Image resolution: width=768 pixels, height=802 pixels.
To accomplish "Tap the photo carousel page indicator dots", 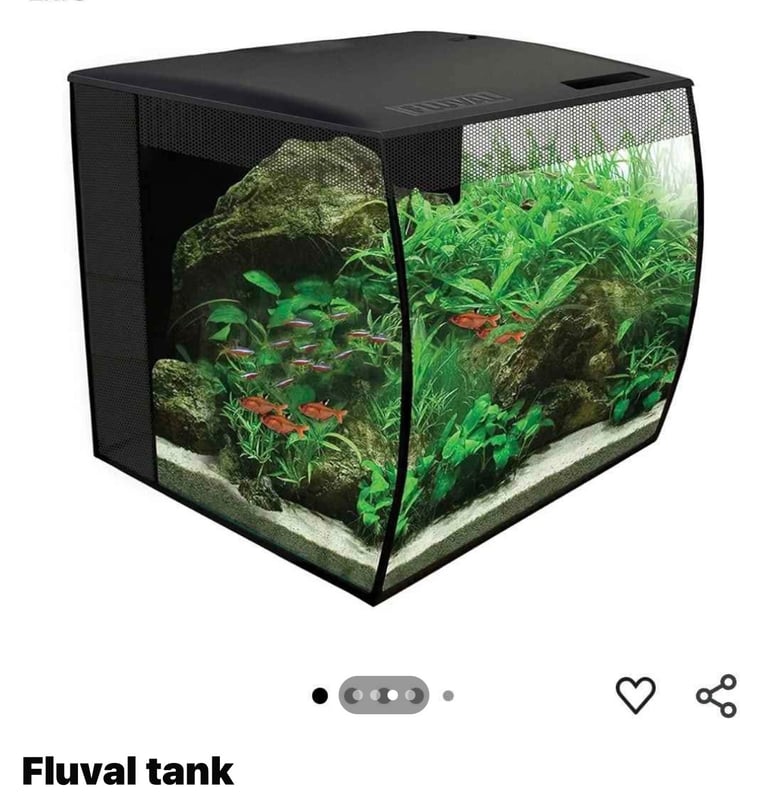I will 384,695.
